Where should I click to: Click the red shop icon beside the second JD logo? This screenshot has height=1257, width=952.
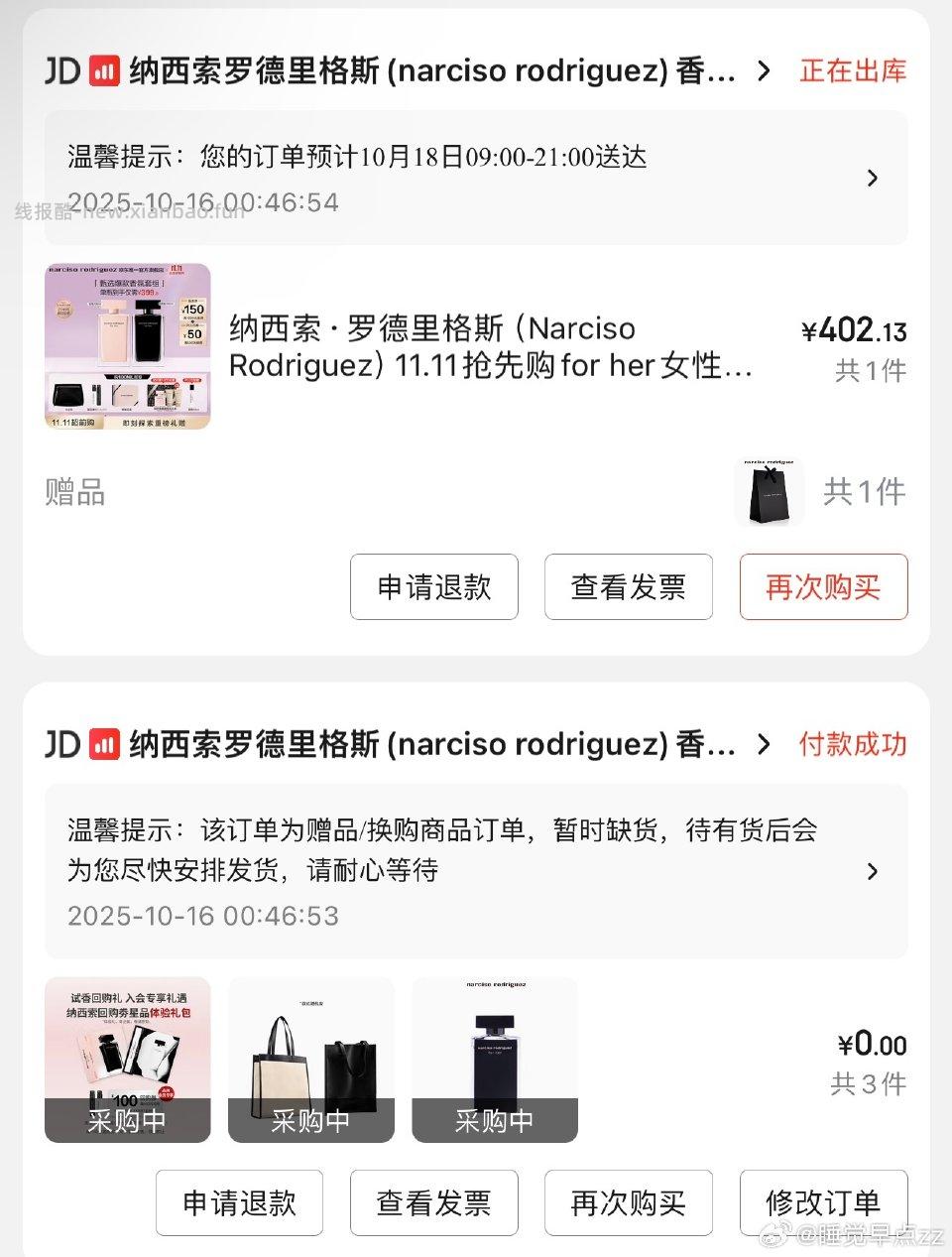(x=104, y=744)
